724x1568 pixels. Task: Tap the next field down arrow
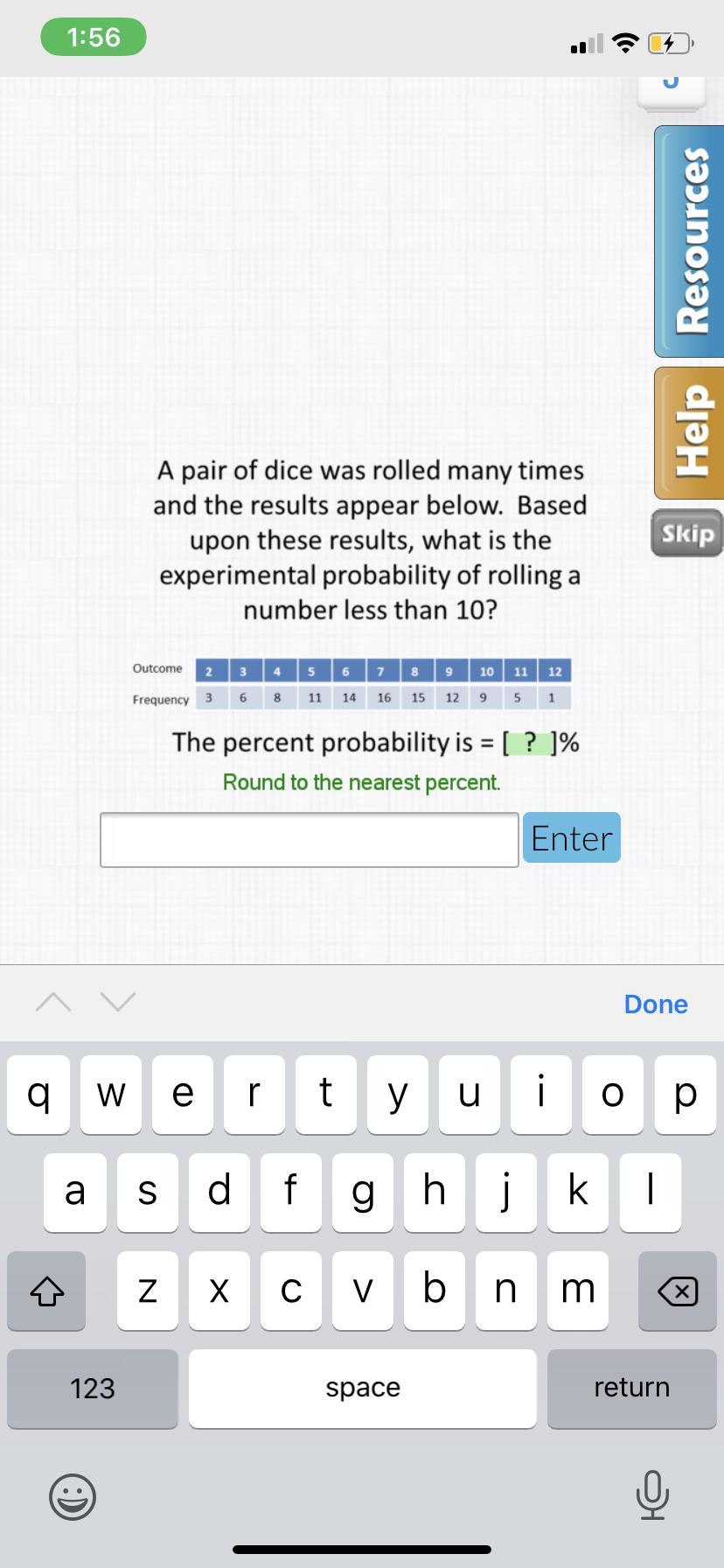tap(118, 1002)
